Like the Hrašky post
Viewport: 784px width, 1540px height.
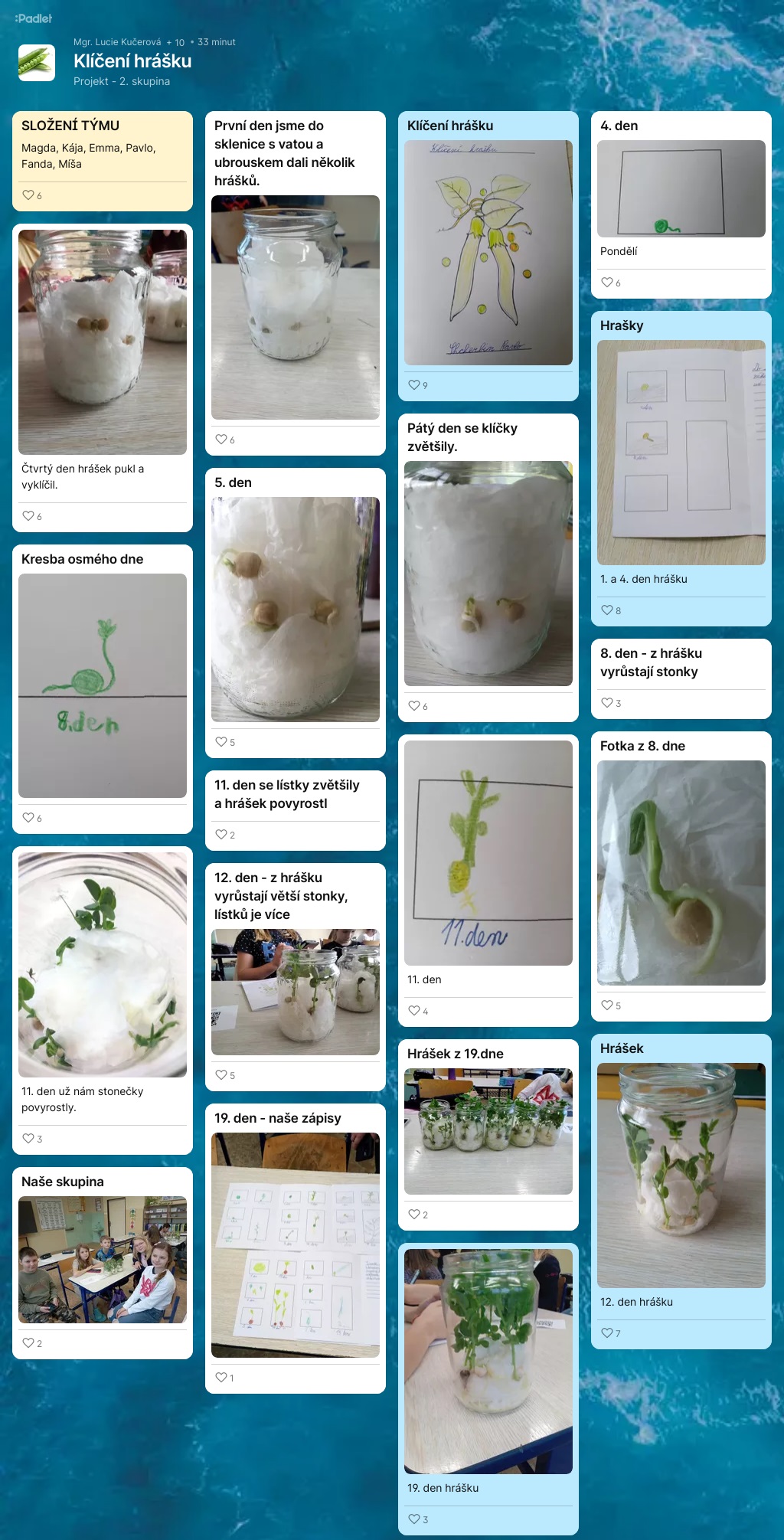pos(607,610)
